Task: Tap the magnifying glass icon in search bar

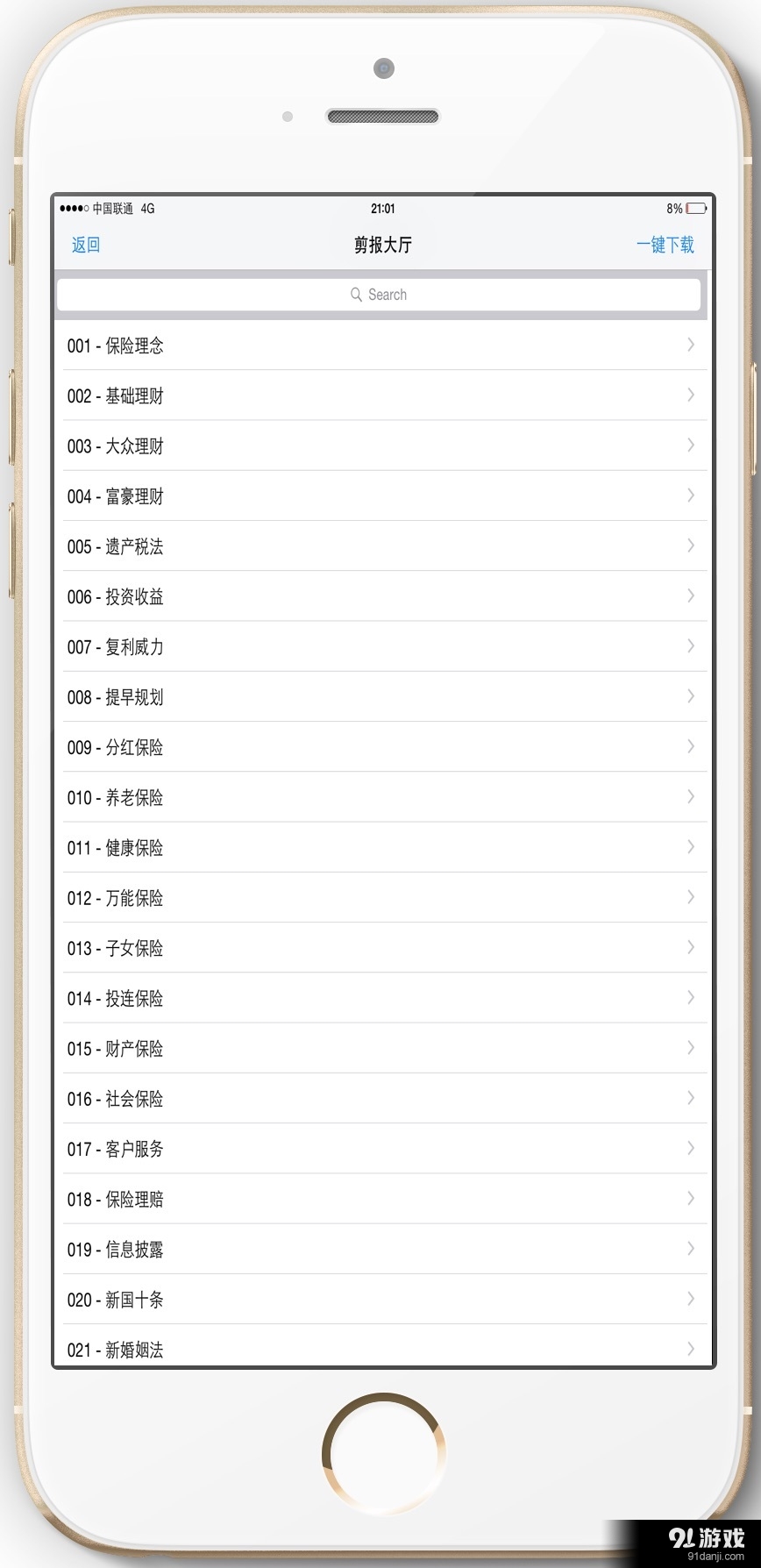Action: tap(355, 295)
